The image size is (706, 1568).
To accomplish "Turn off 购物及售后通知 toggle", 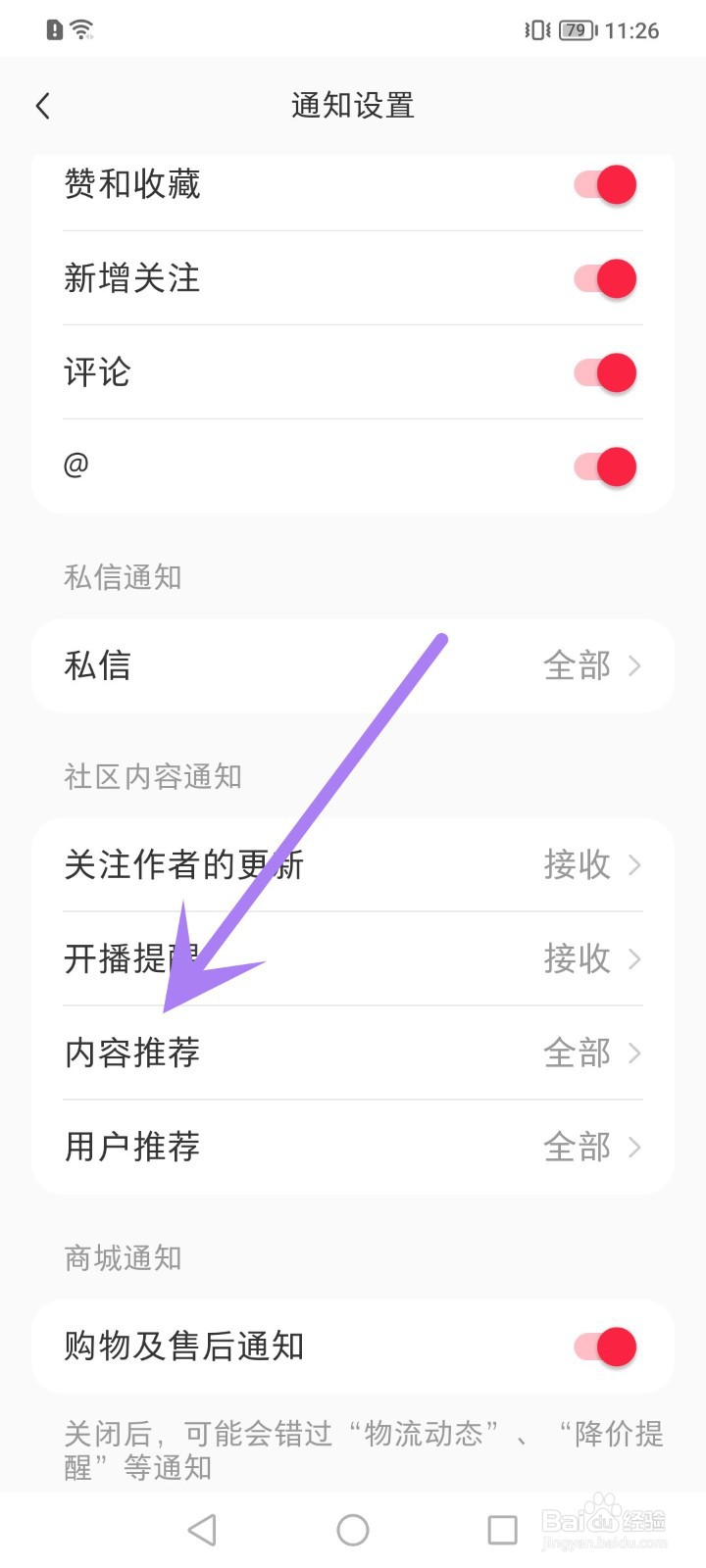I will pos(606,1347).
